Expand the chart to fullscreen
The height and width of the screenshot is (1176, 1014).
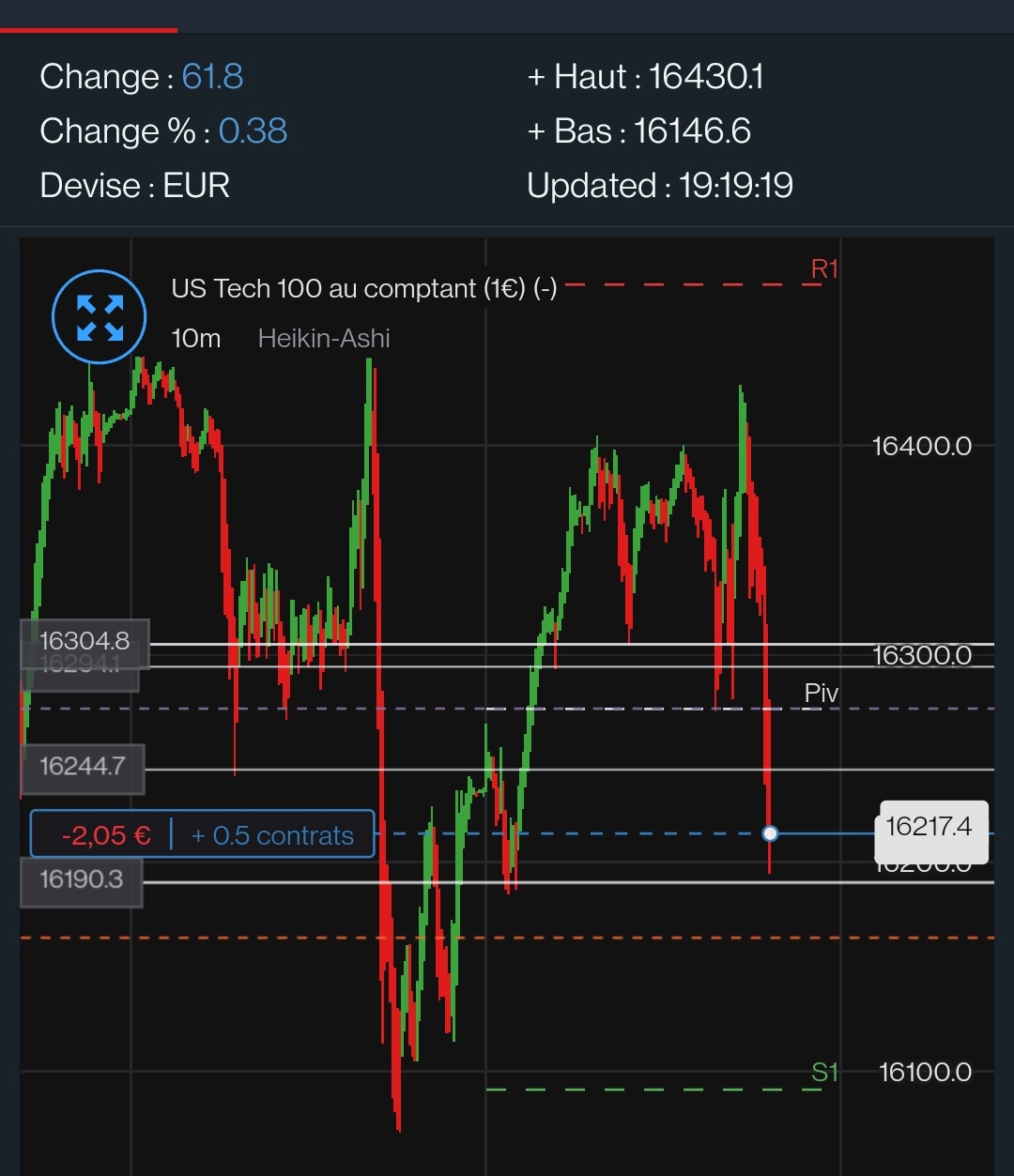click(100, 317)
